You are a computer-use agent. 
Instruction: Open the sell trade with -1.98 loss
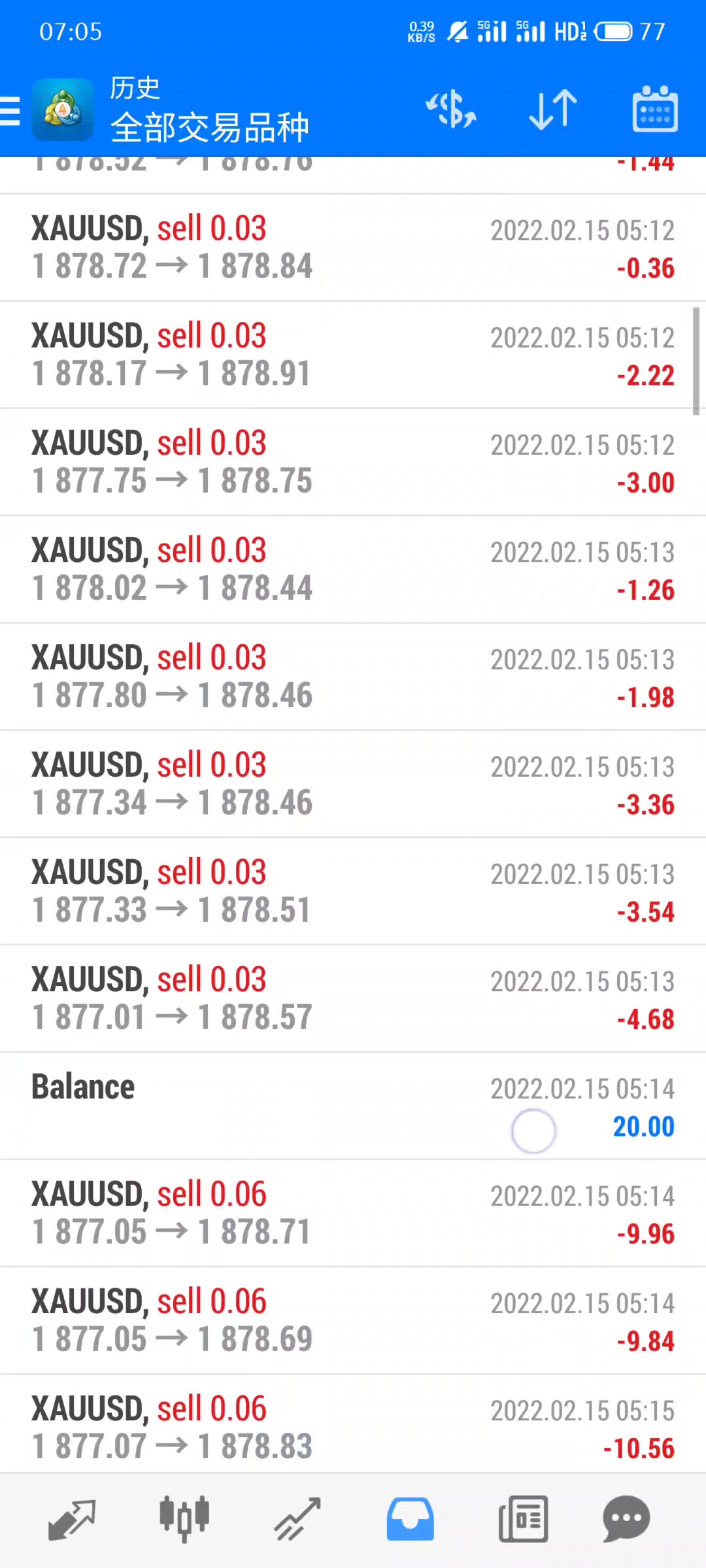pos(353,676)
